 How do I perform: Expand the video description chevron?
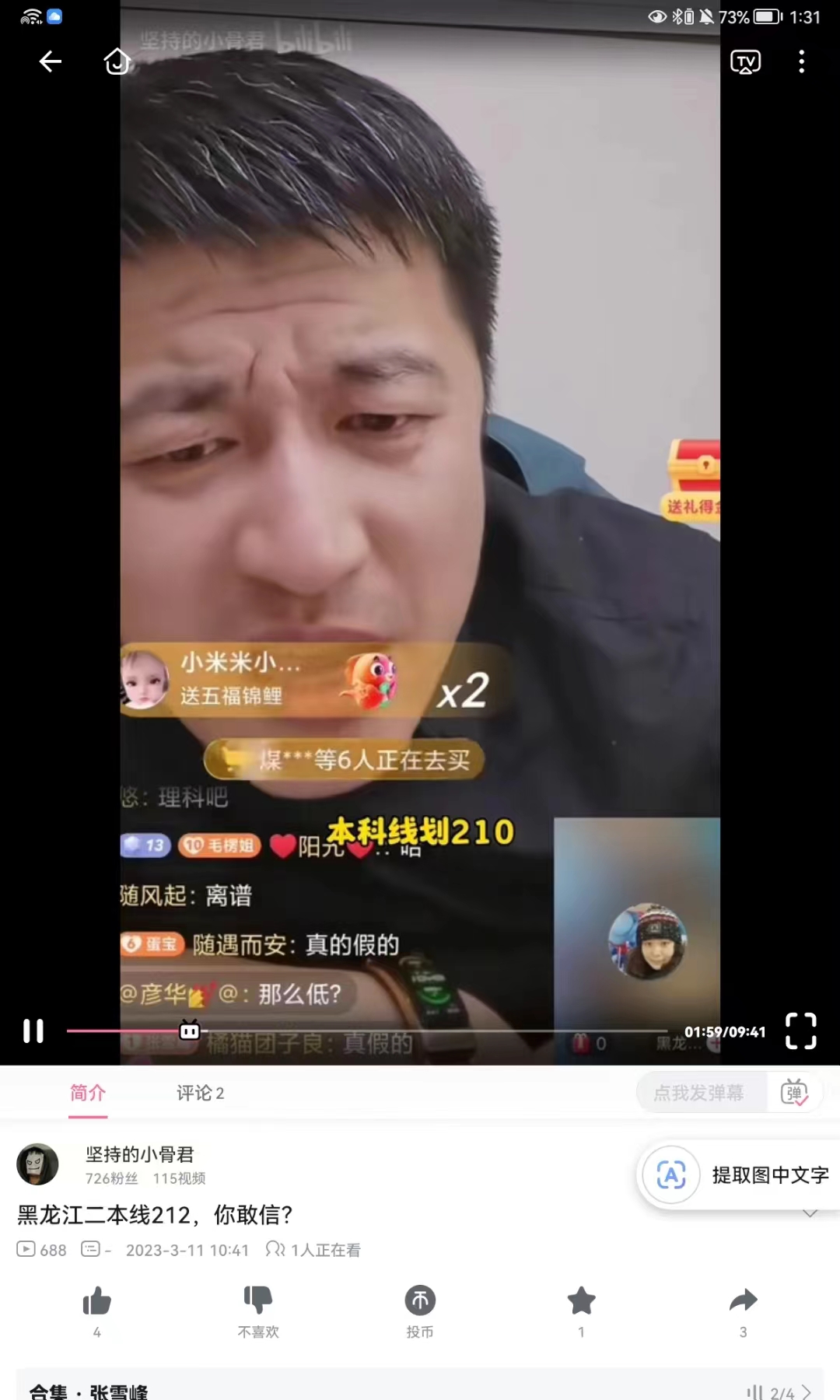tap(810, 1214)
